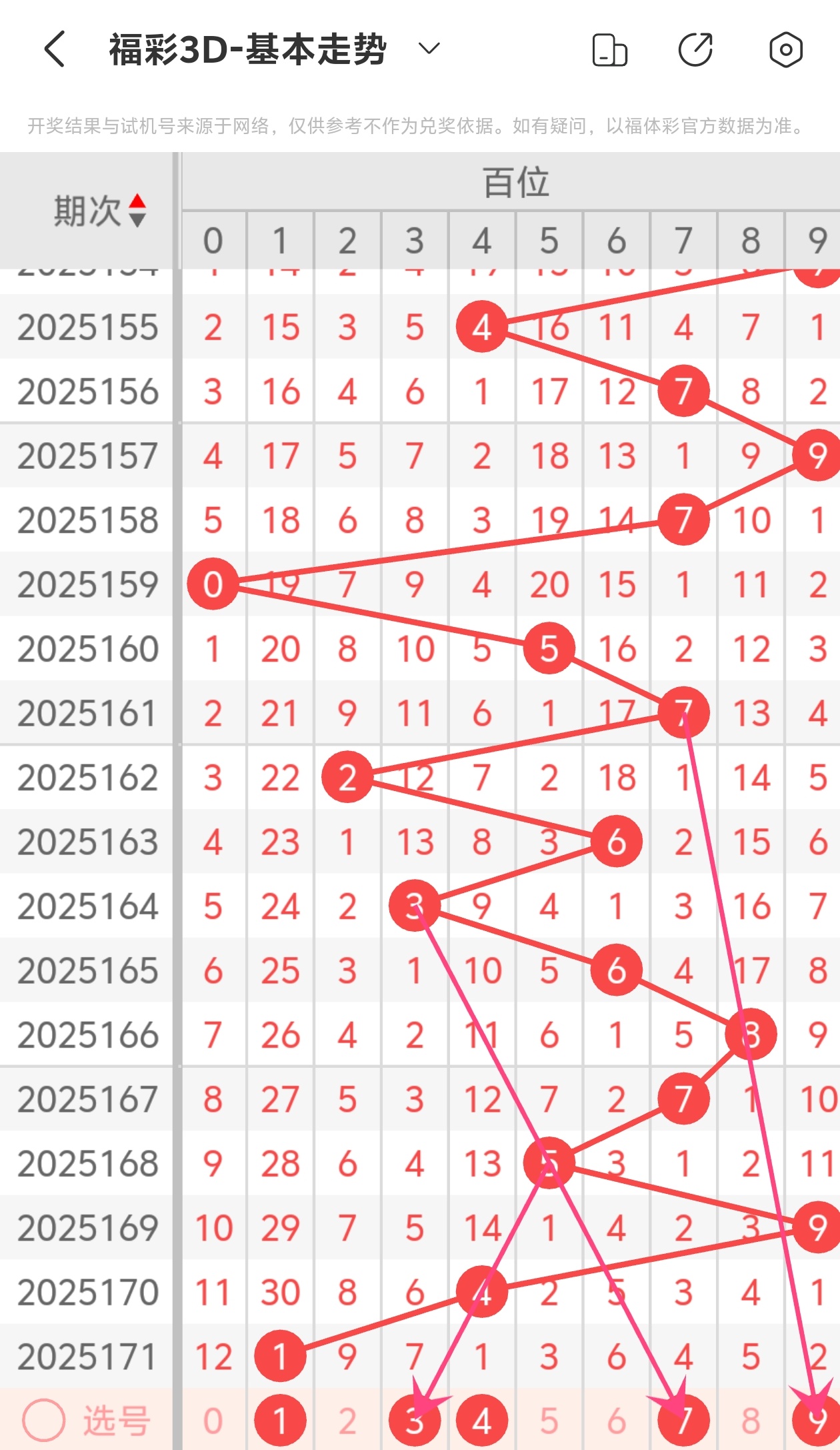Select number 0 in the 选号 row
The image size is (840, 1450).
(x=213, y=1421)
